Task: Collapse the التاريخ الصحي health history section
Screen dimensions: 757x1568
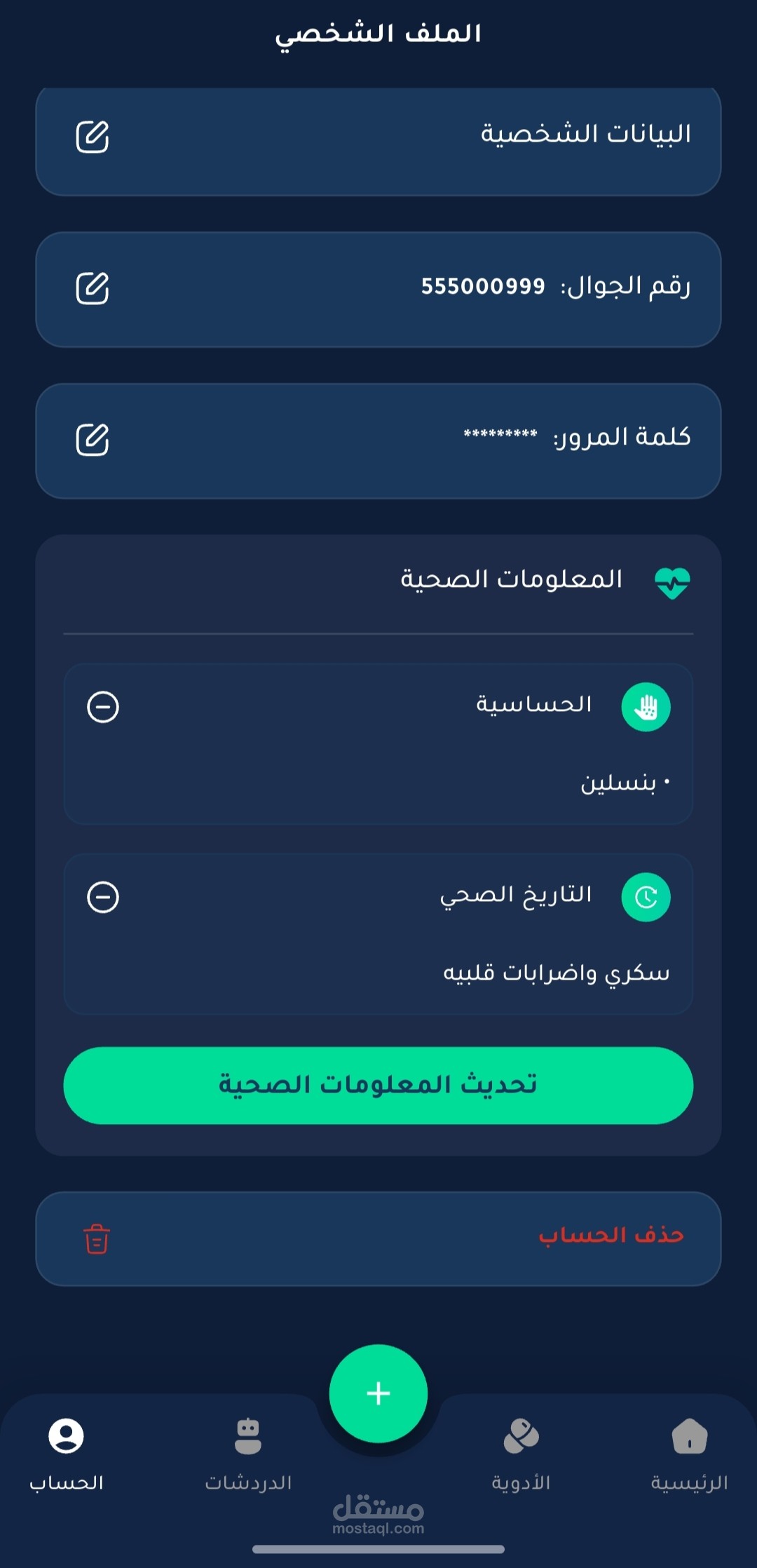Action: [x=103, y=897]
